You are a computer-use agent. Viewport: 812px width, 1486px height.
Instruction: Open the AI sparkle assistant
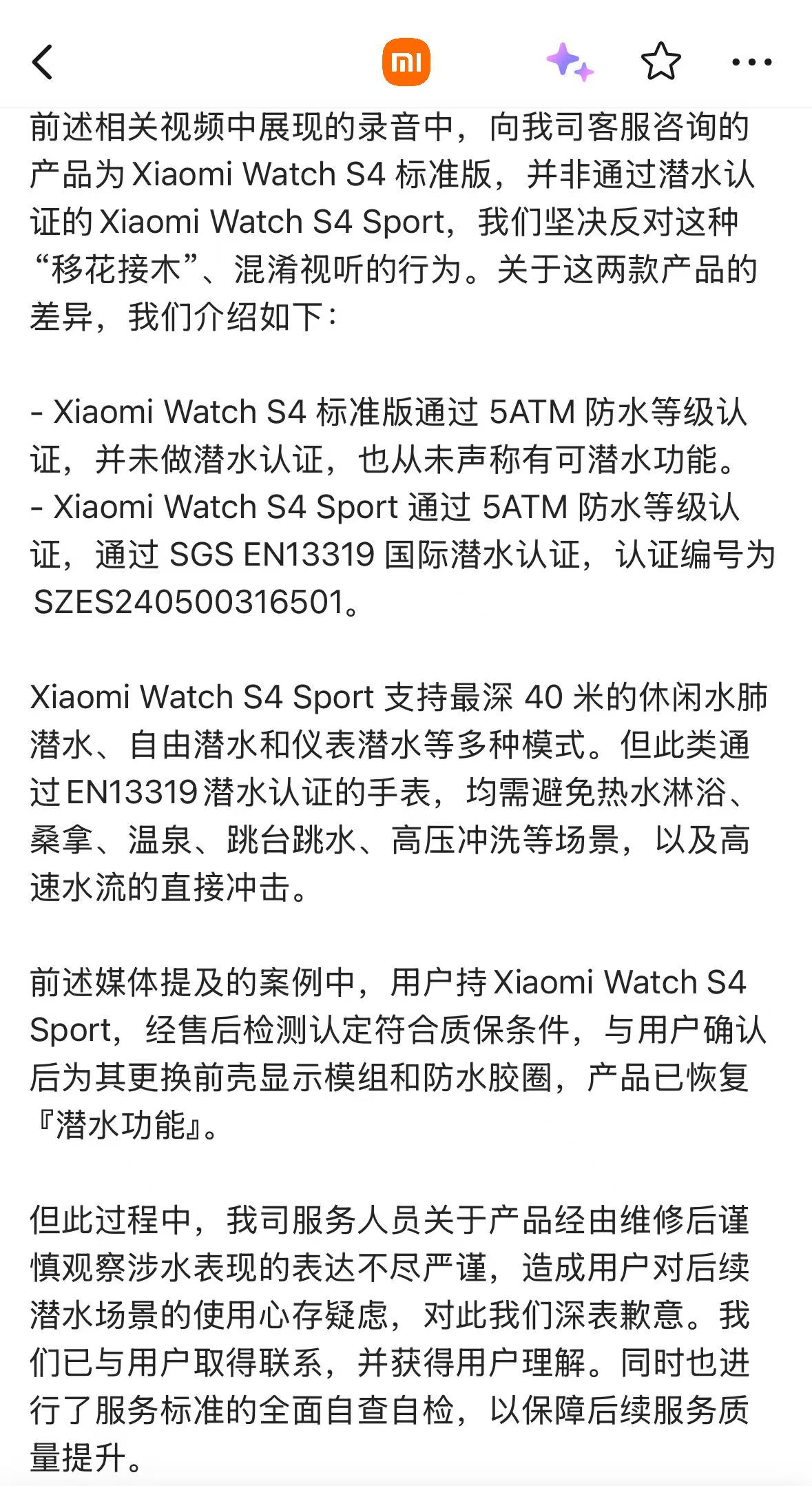pos(570,62)
